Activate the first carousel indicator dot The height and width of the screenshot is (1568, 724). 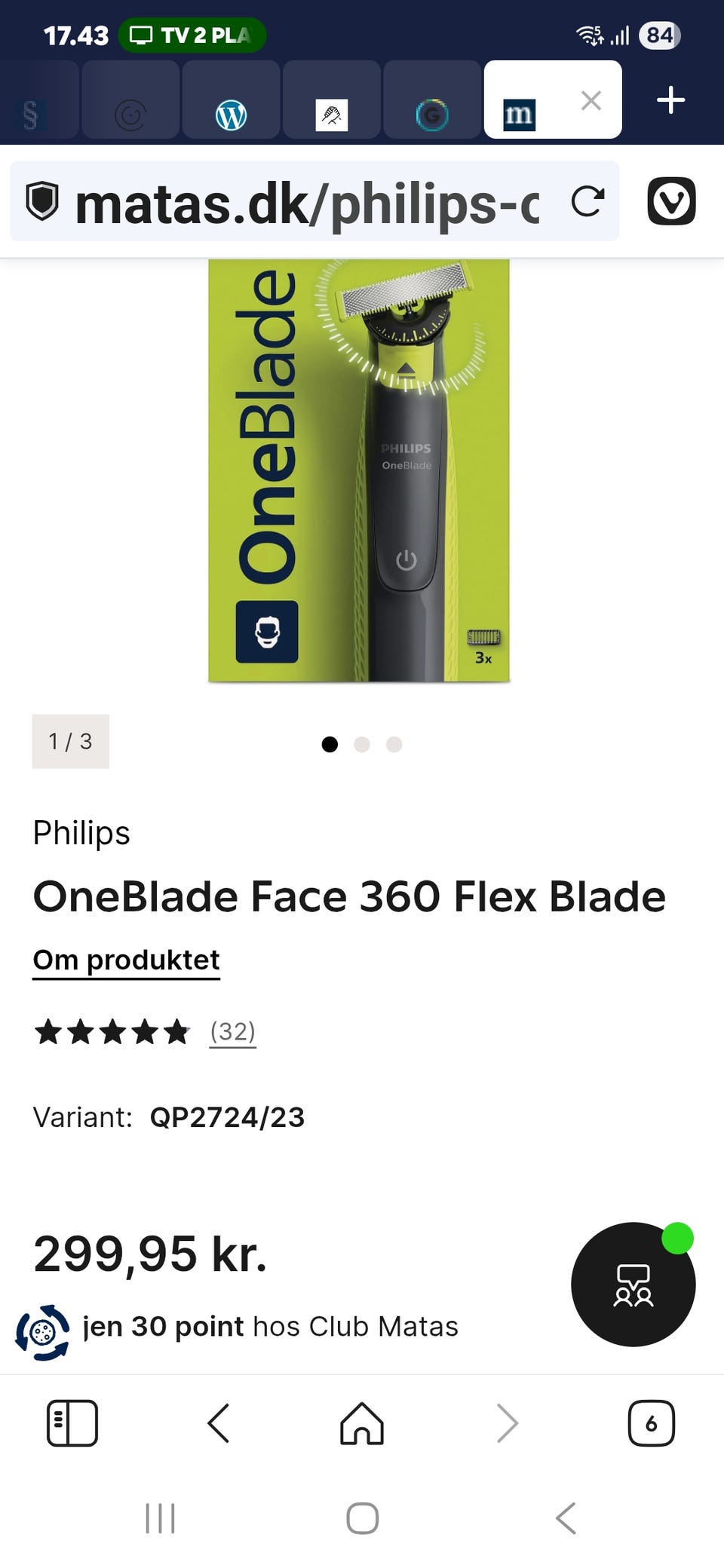click(330, 744)
